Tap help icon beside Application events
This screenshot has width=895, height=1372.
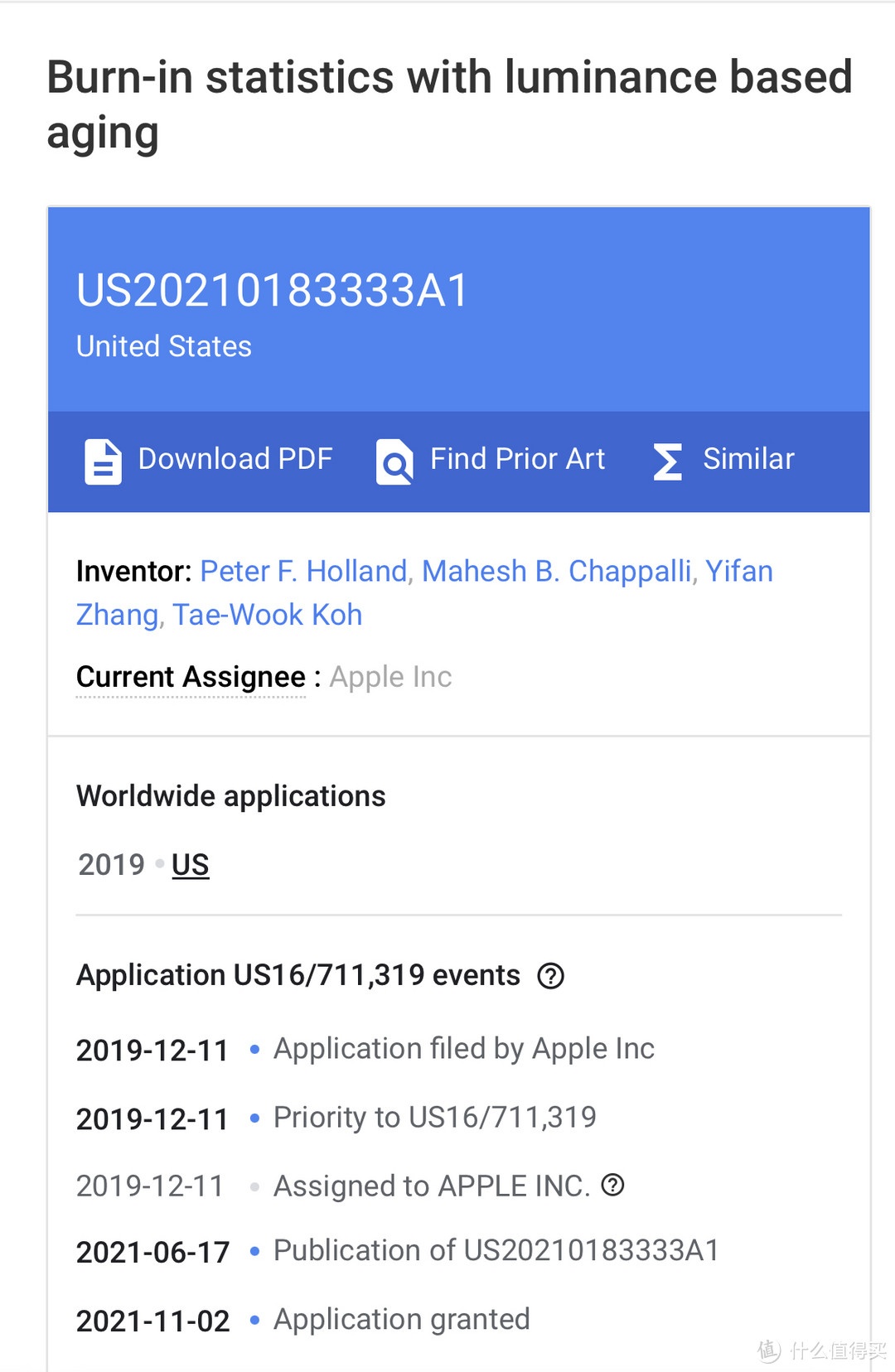pos(551,976)
